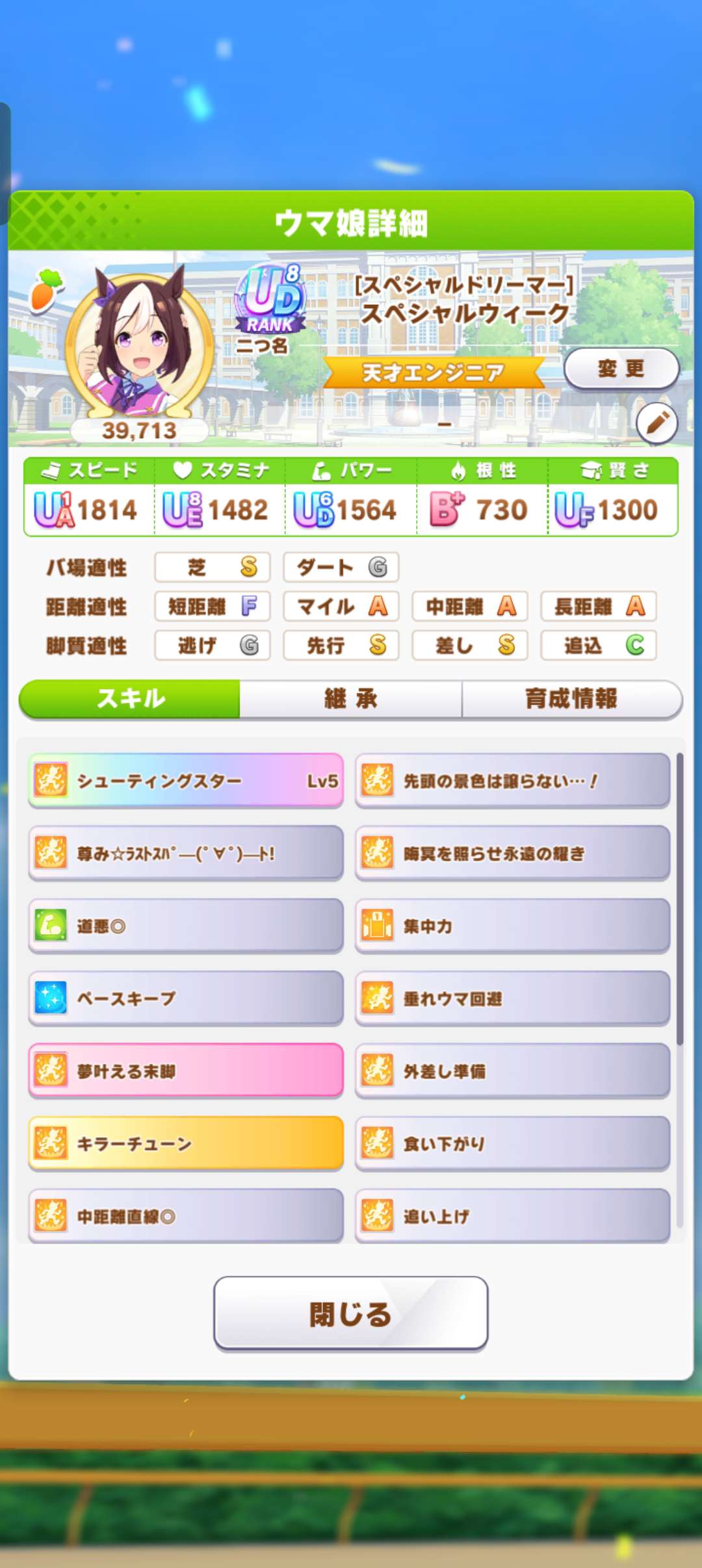Image resolution: width=702 pixels, height=1568 pixels.
Task: Open the 道悪◎ skill info
Action: (186, 926)
